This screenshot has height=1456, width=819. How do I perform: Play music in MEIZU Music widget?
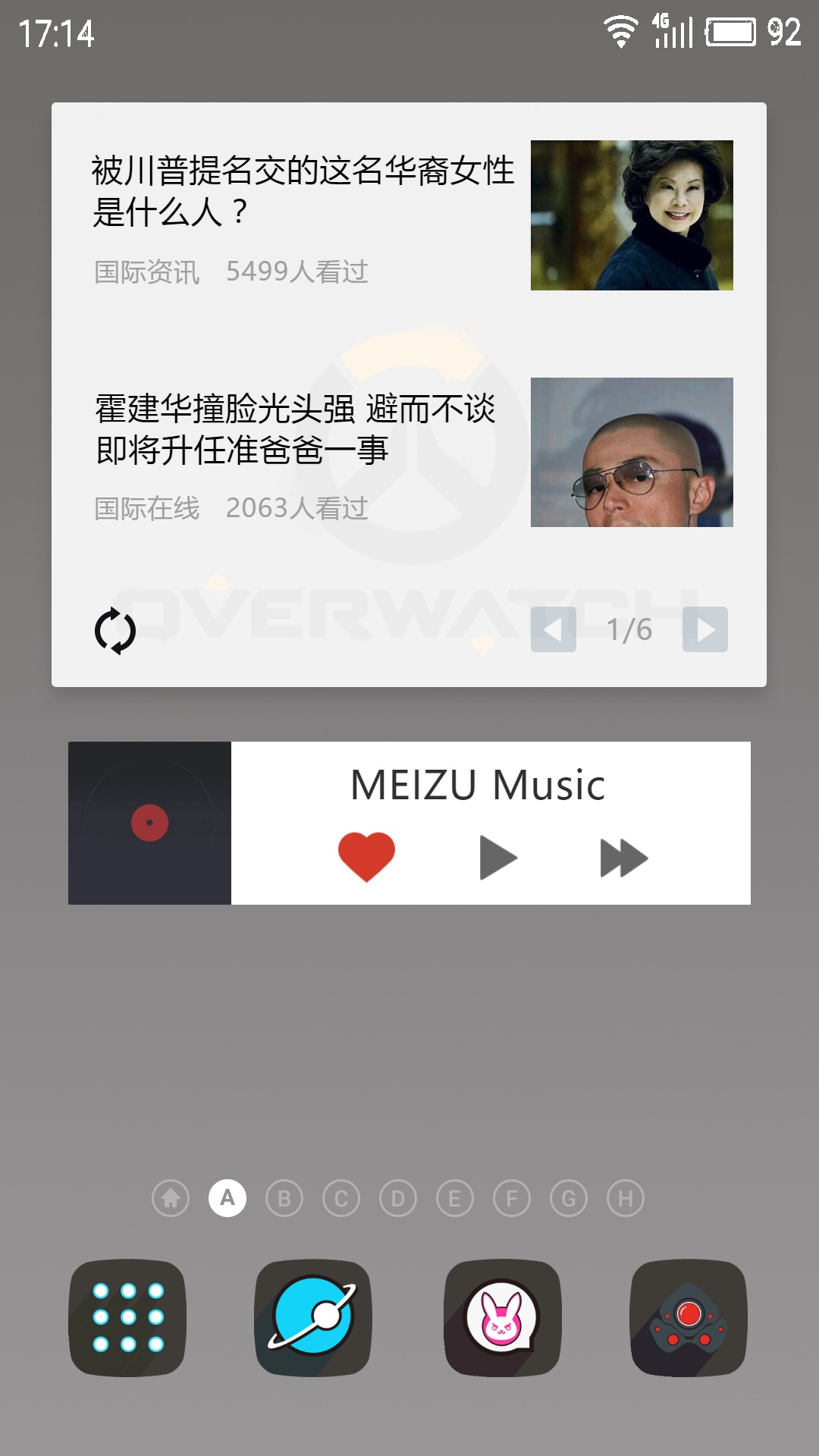pyautogui.click(x=497, y=858)
